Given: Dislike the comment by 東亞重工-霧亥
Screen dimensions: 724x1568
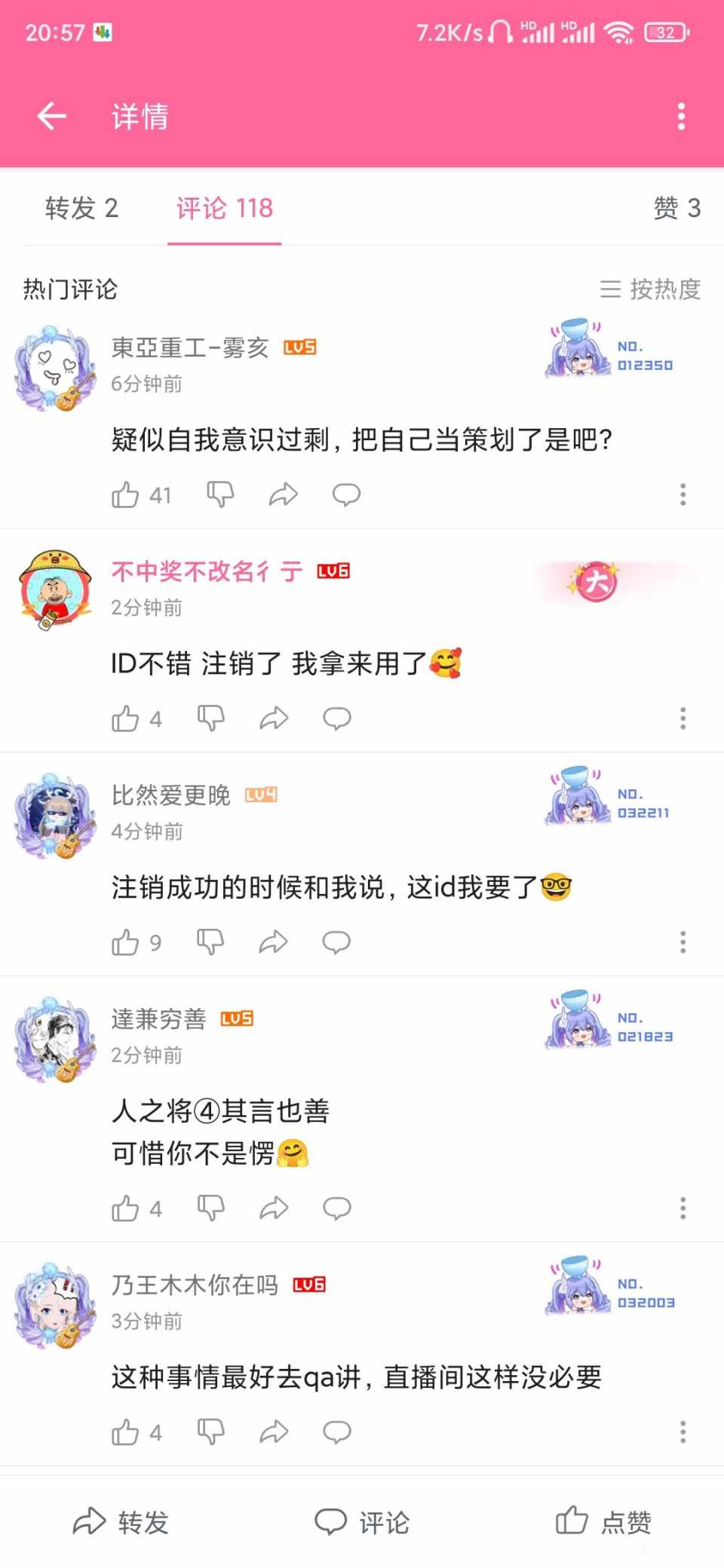Looking at the screenshot, I should [220, 495].
